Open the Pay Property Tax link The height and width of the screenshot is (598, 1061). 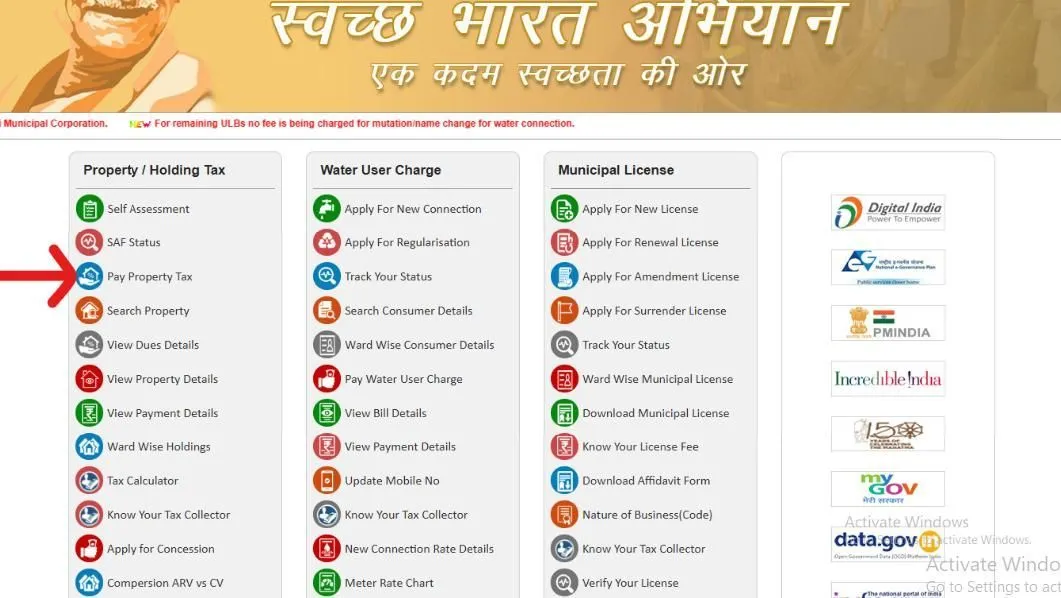tap(149, 277)
